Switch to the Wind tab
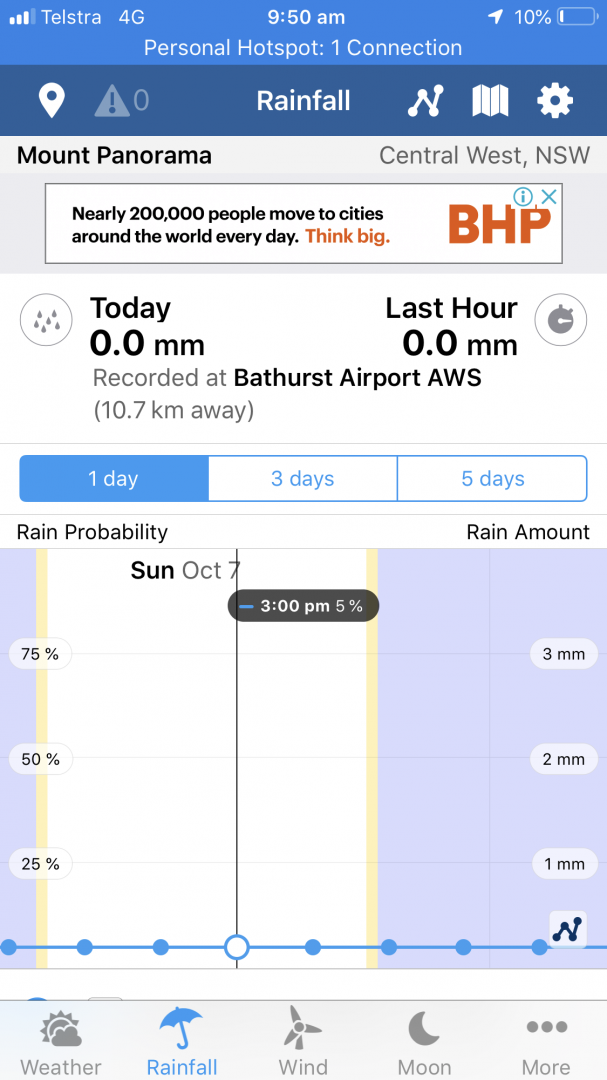This screenshot has height=1080, width=607. pos(303,1043)
